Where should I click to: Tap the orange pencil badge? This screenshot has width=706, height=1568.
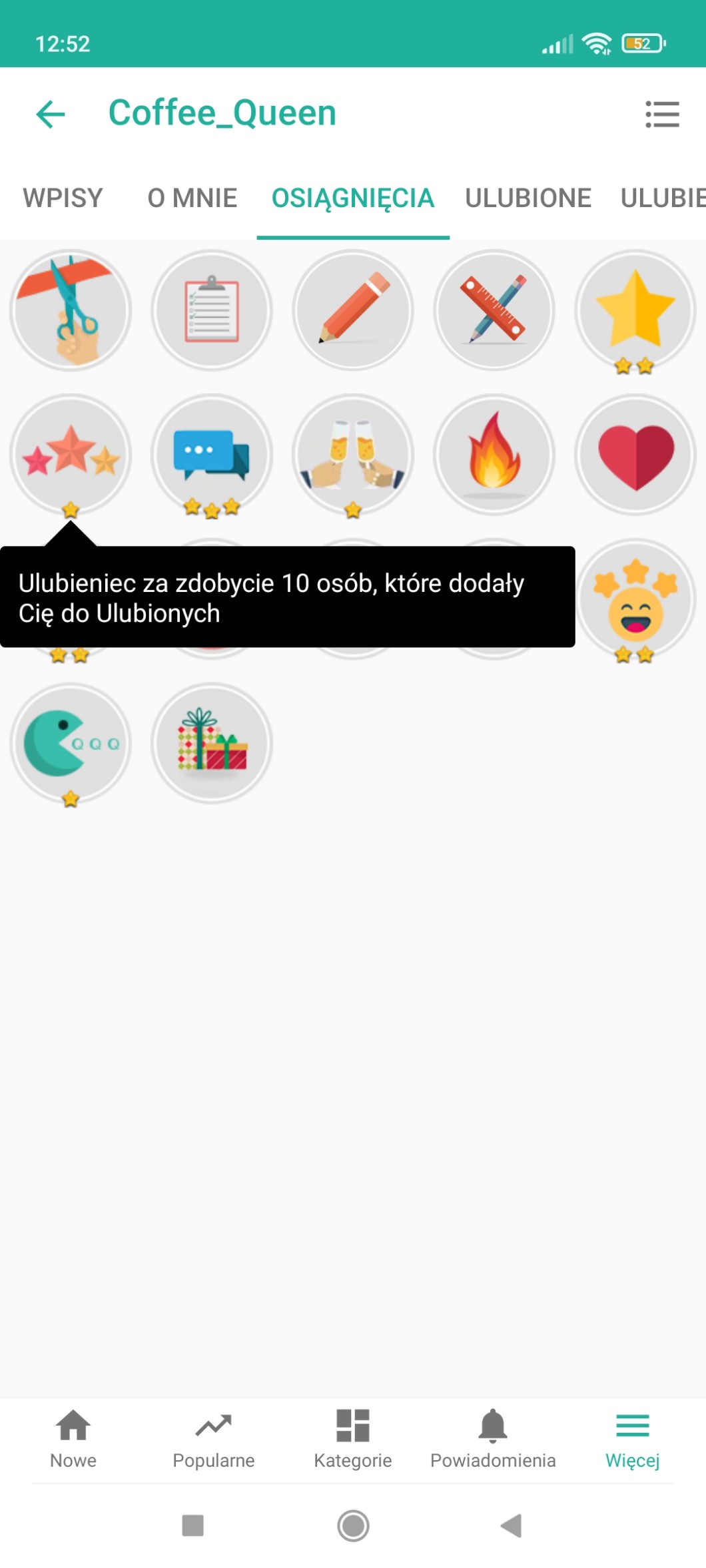[x=353, y=310]
